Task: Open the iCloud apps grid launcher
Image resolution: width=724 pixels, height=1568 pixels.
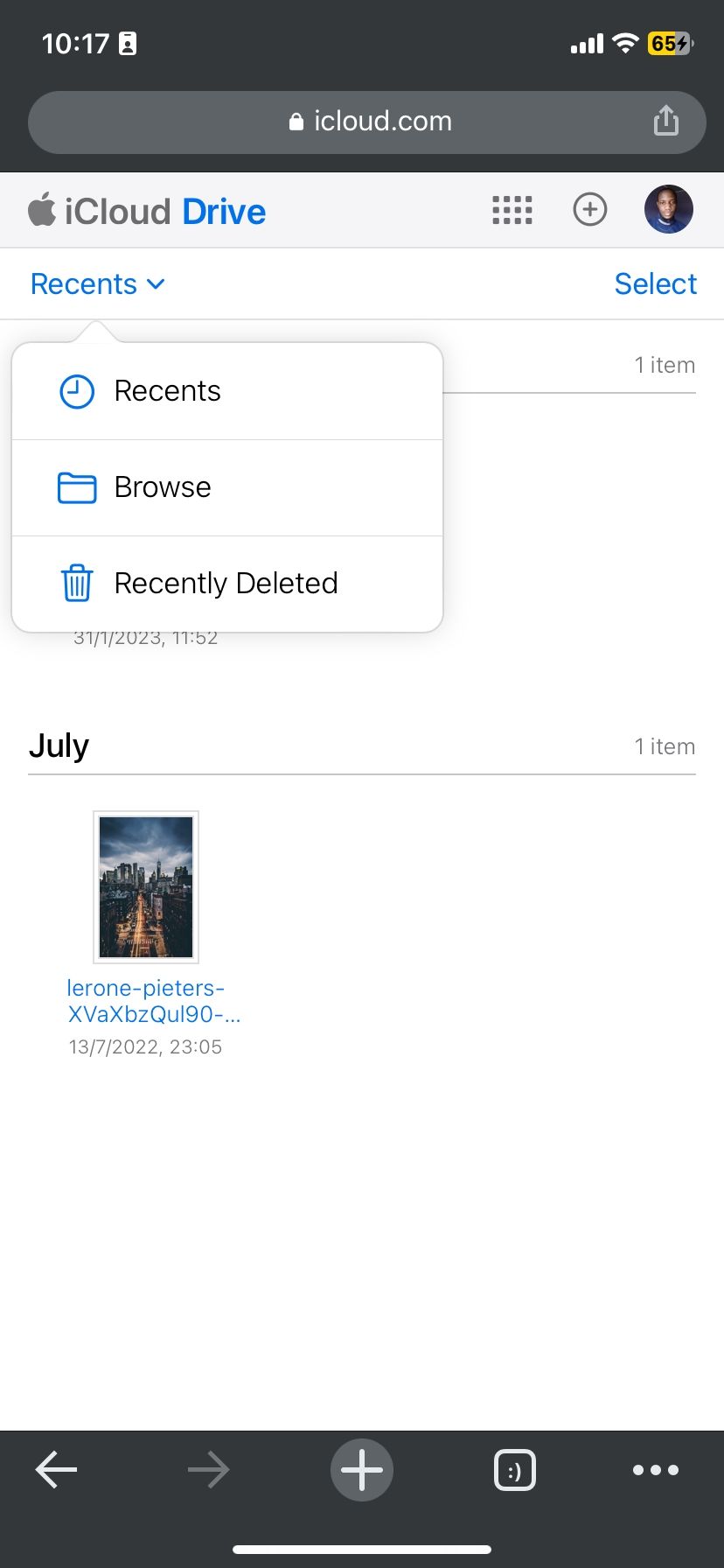Action: pyautogui.click(x=512, y=209)
